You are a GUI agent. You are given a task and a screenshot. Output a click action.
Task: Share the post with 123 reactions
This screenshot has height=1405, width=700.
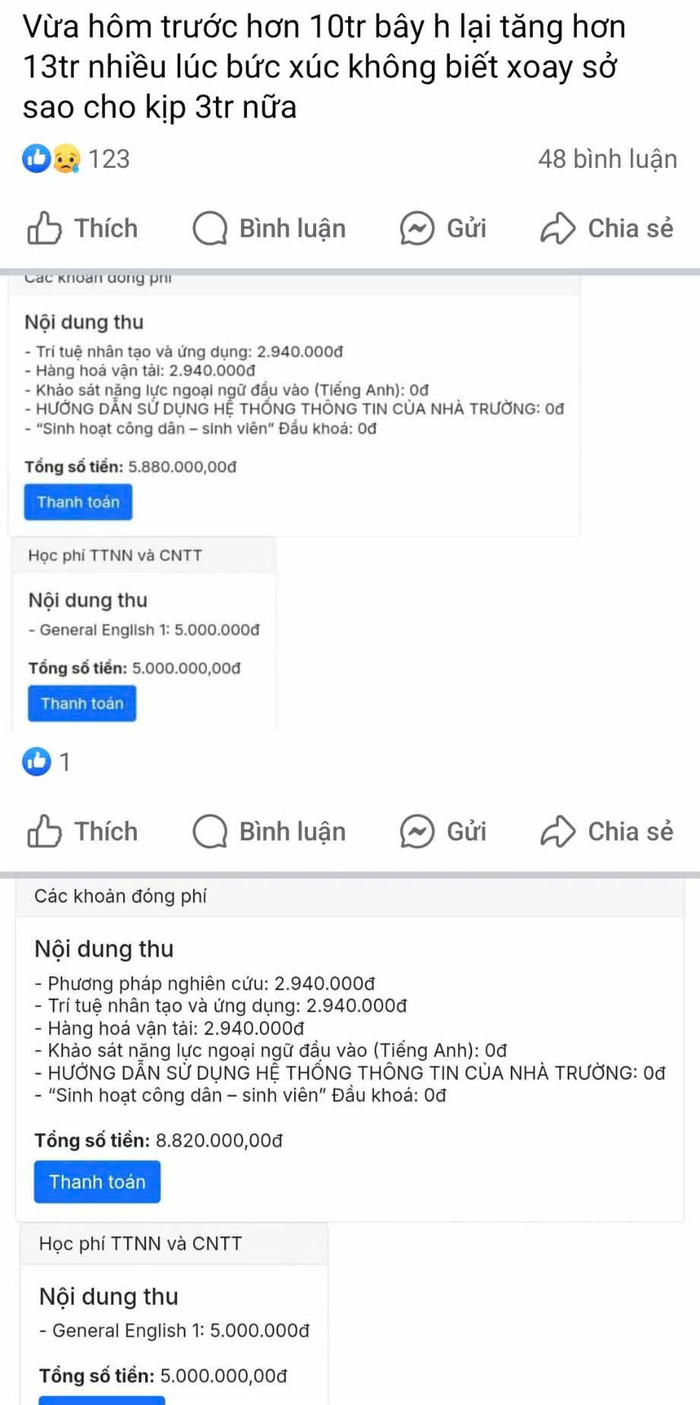(x=607, y=229)
